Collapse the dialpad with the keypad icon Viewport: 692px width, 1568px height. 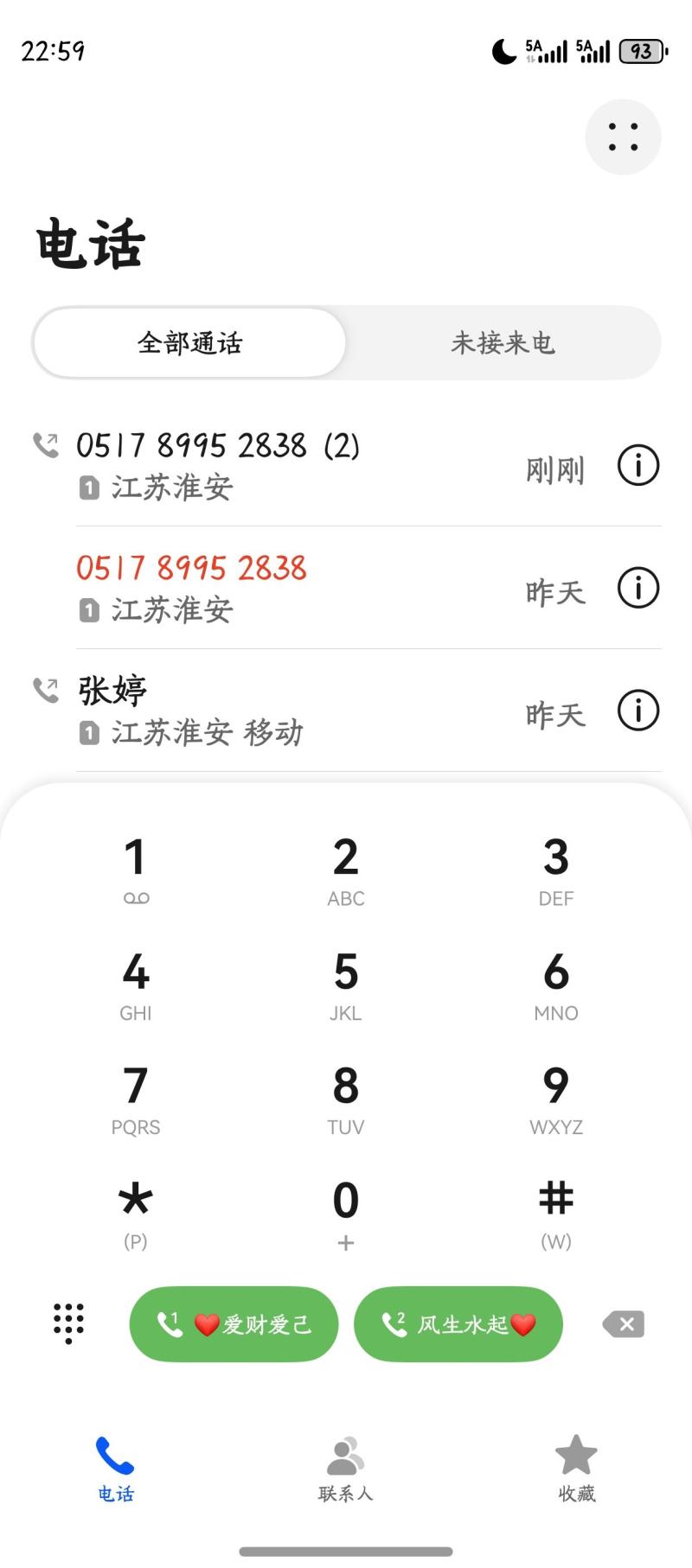pyautogui.click(x=68, y=1323)
